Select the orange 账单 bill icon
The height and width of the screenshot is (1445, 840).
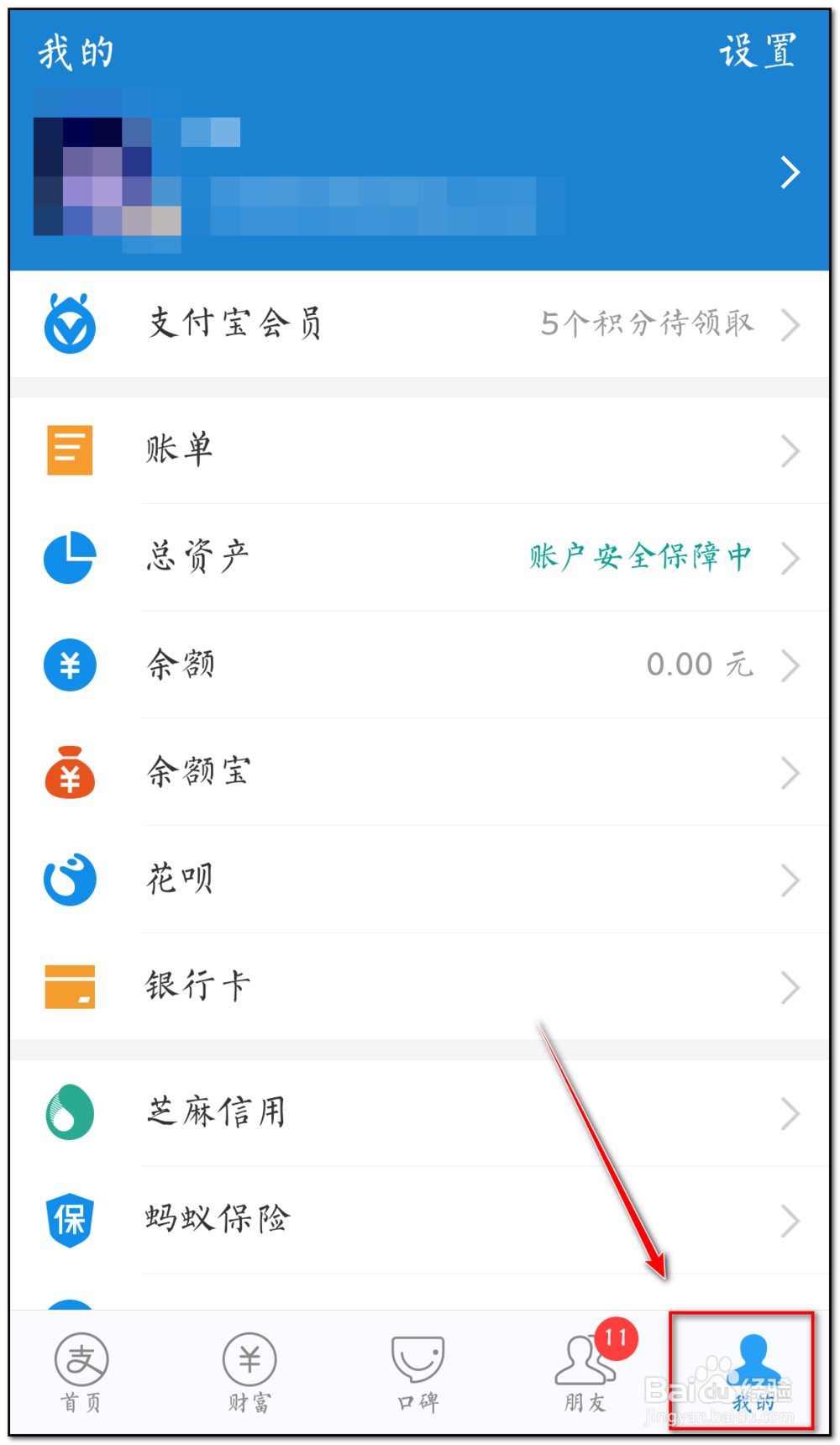70,449
